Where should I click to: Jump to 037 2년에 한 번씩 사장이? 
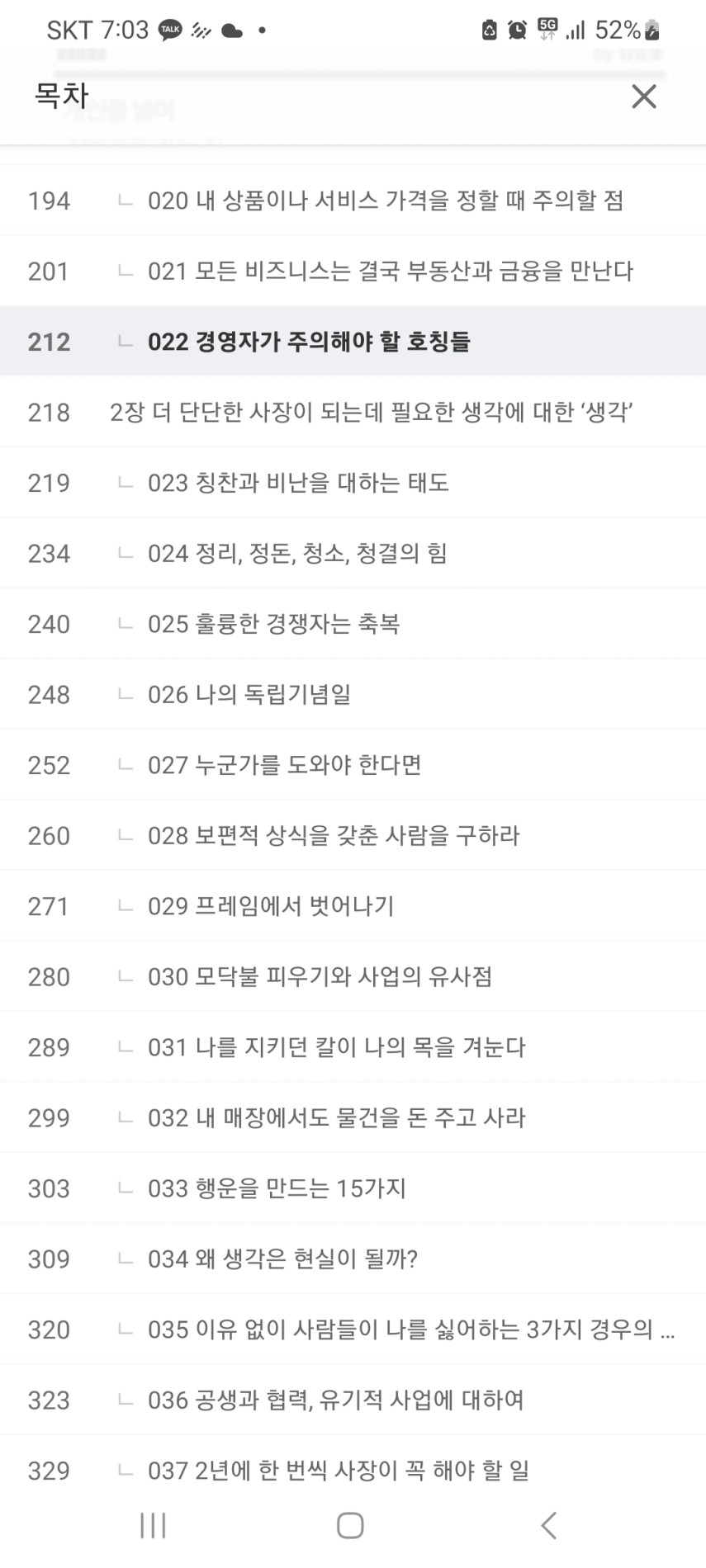click(x=353, y=1471)
